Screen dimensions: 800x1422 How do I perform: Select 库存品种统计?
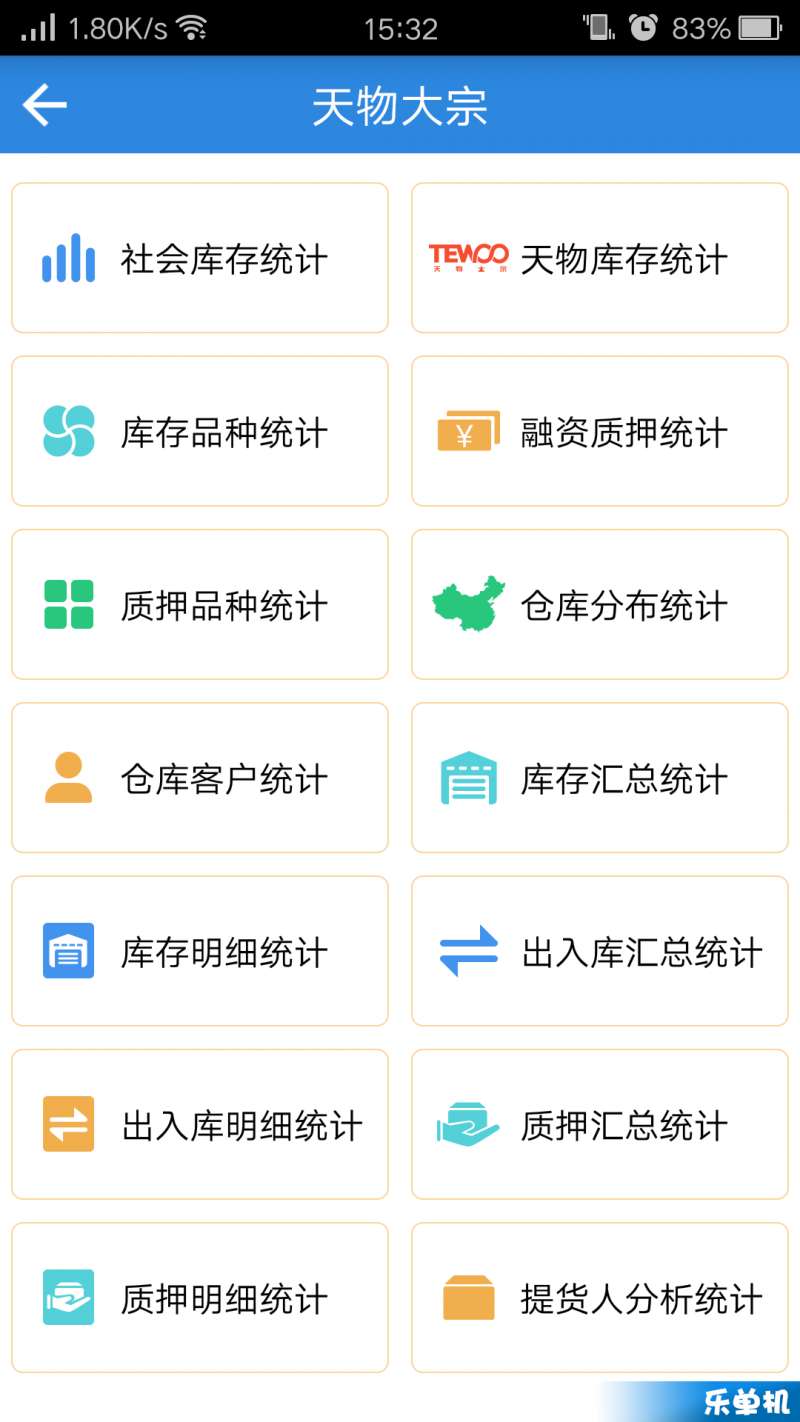click(200, 431)
